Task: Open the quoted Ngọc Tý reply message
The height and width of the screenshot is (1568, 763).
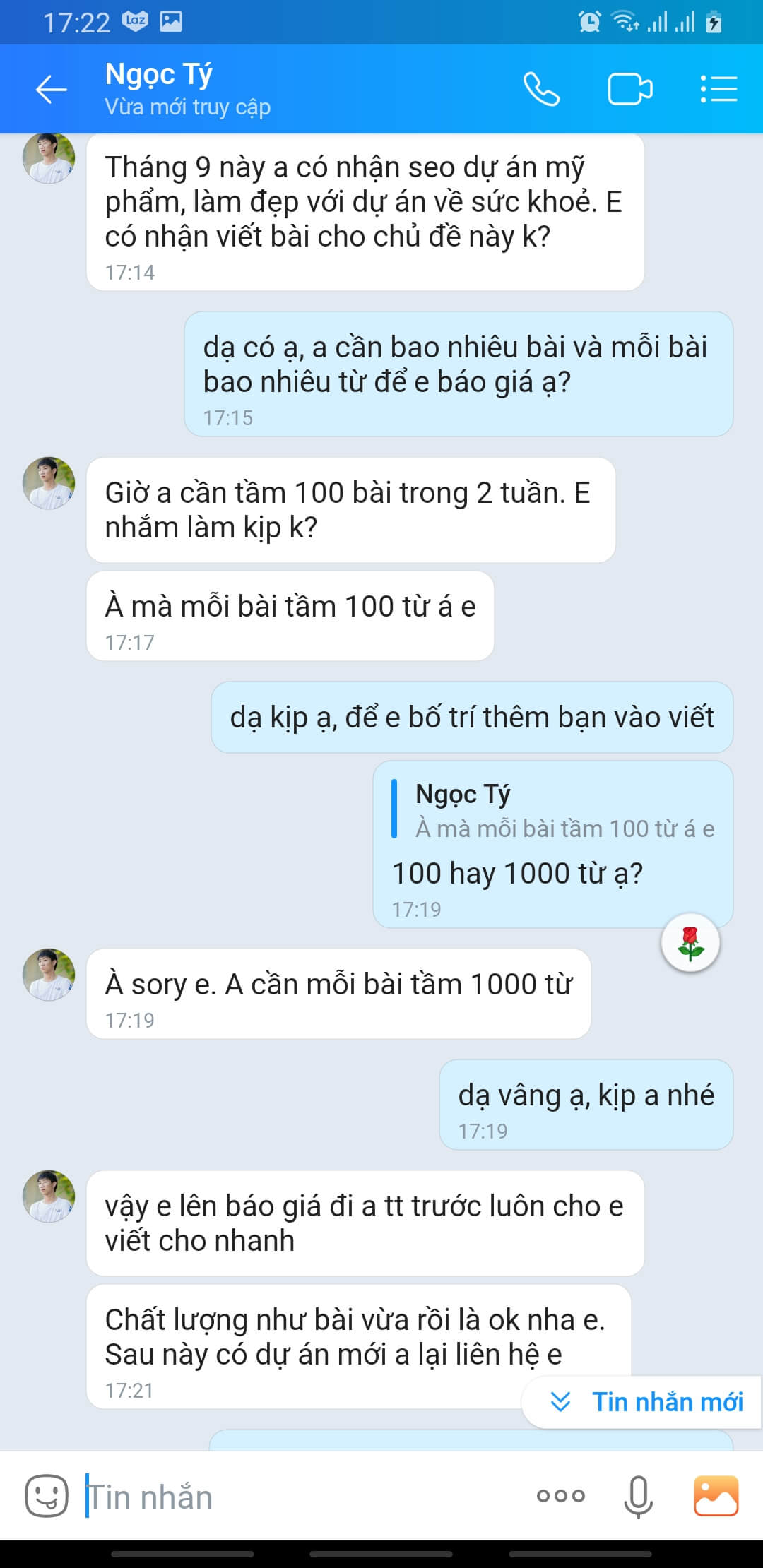Action: click(553, 811)
